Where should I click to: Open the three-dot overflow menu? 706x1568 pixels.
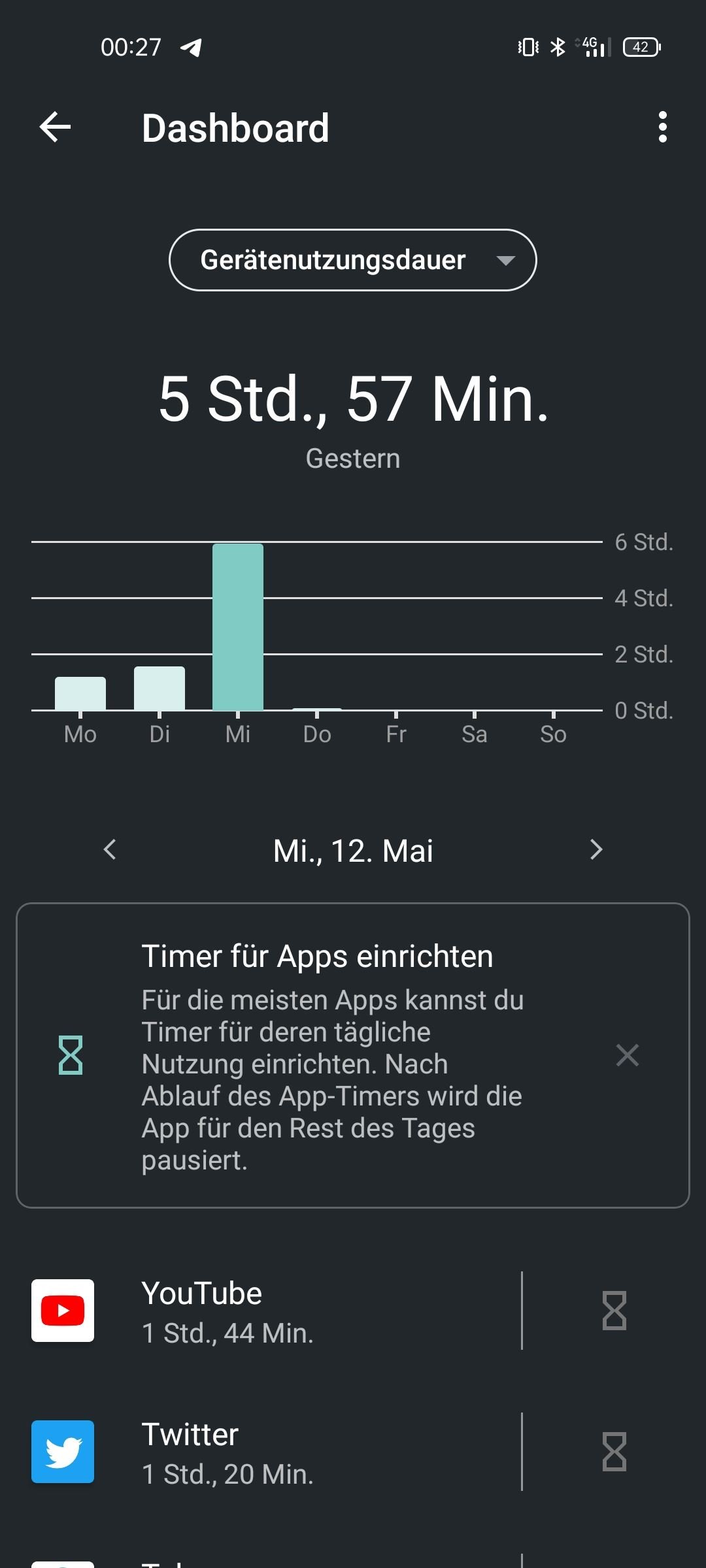click(662, 127)
